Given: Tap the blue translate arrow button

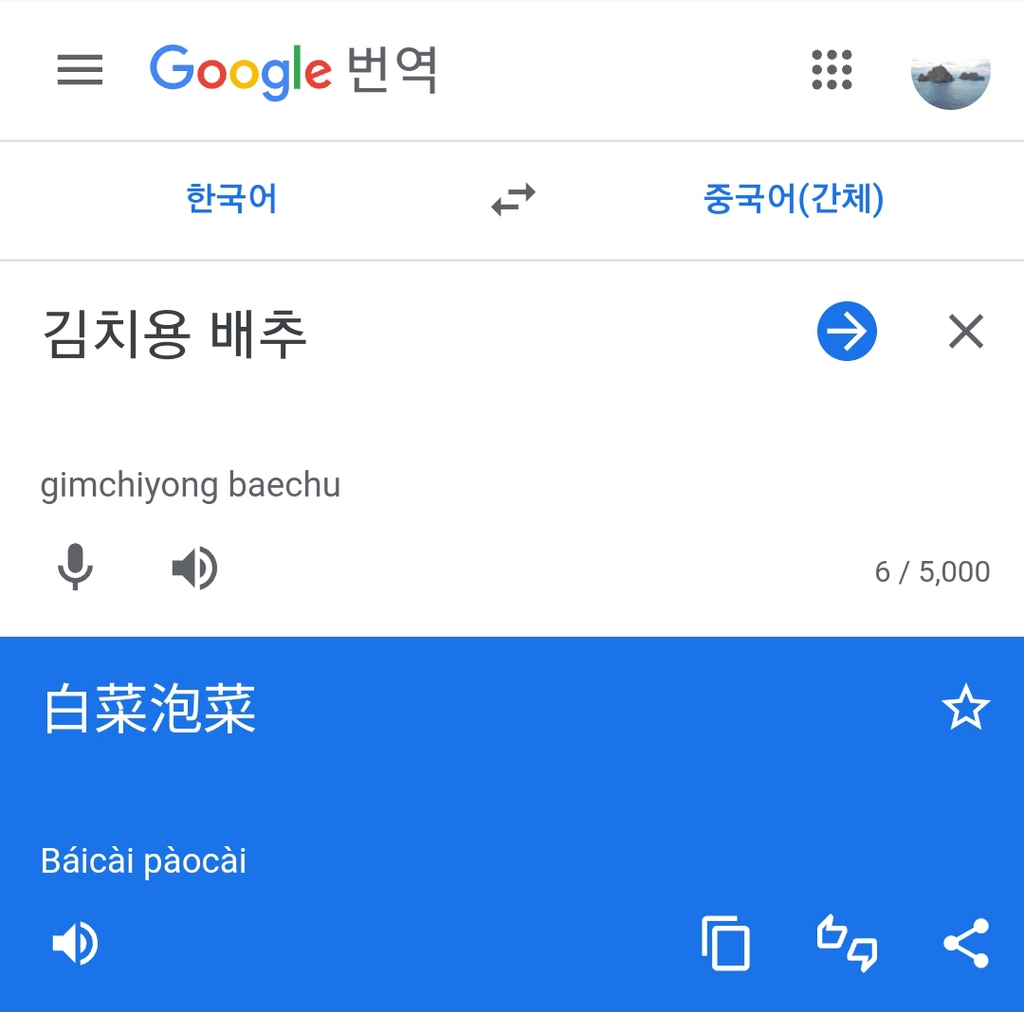Looking at the screenshot, I should (846, 332).
